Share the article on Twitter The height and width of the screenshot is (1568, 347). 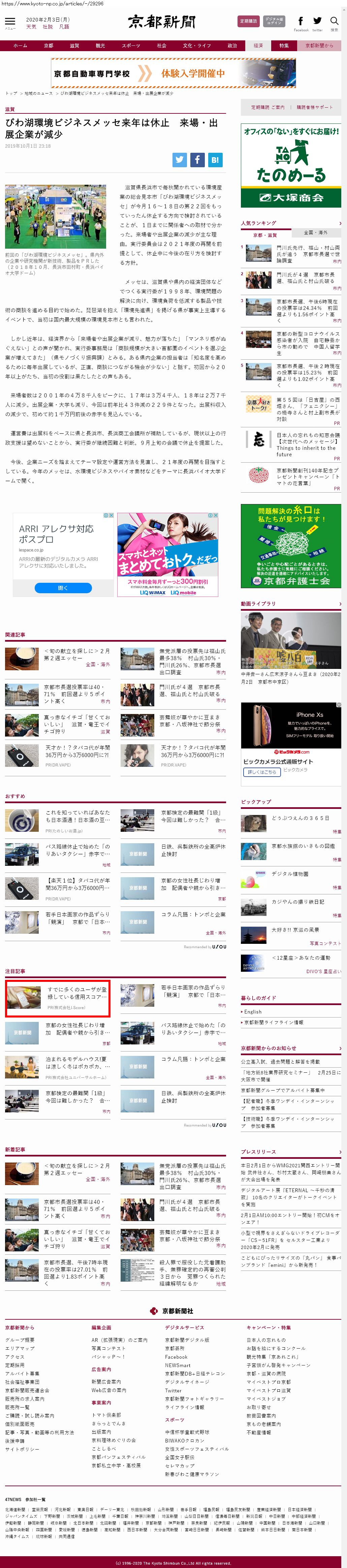click(x=179, y=159)
